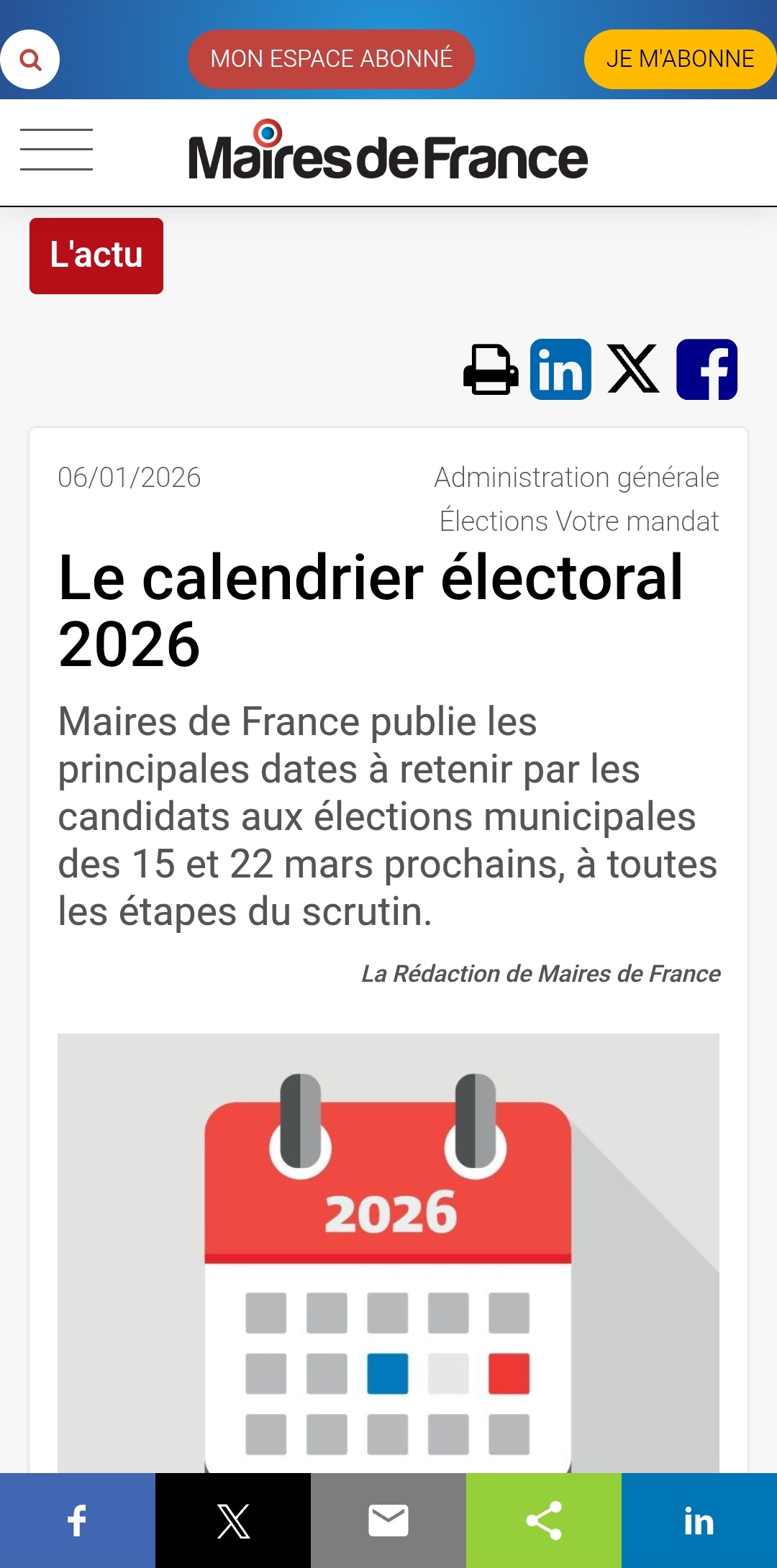Share article on LinkedIn from the header icons
This screenshot has width=777, height=1568.
pos(560,370)
